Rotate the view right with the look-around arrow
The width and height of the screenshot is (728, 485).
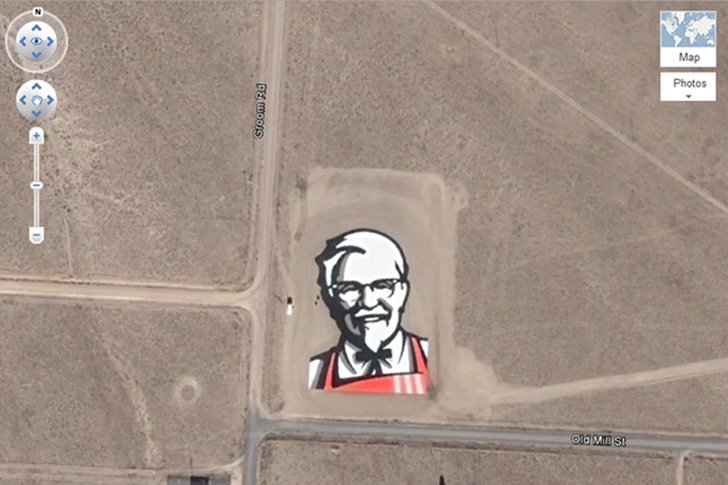point(52,41)
